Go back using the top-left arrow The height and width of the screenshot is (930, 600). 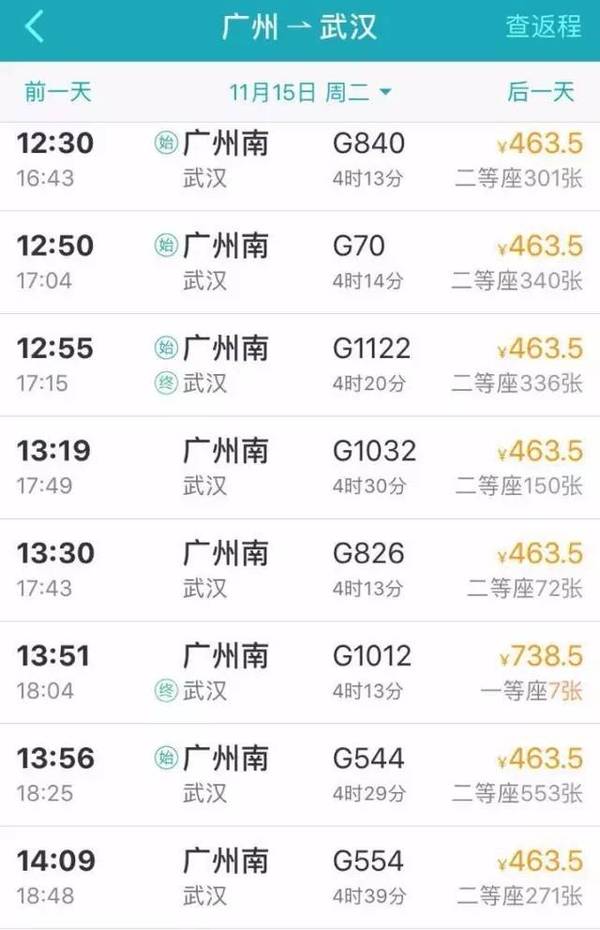[x=35, y=28]
